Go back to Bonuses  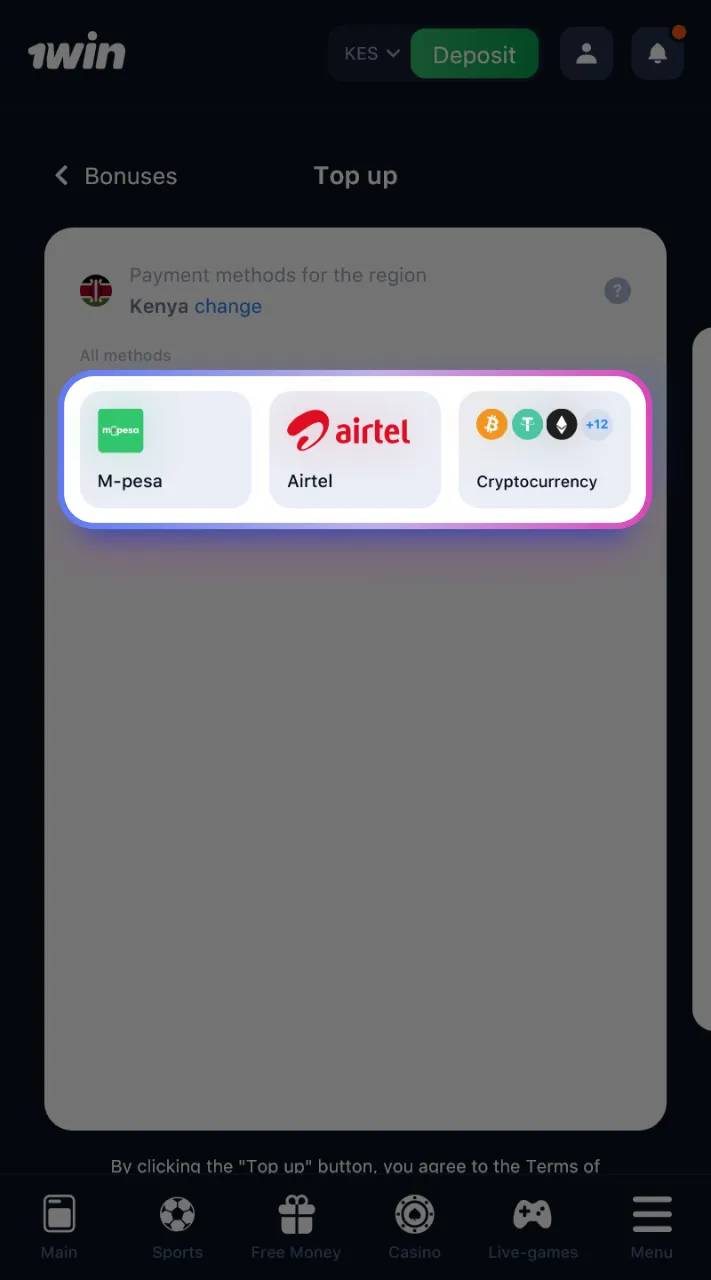point(115,176)
